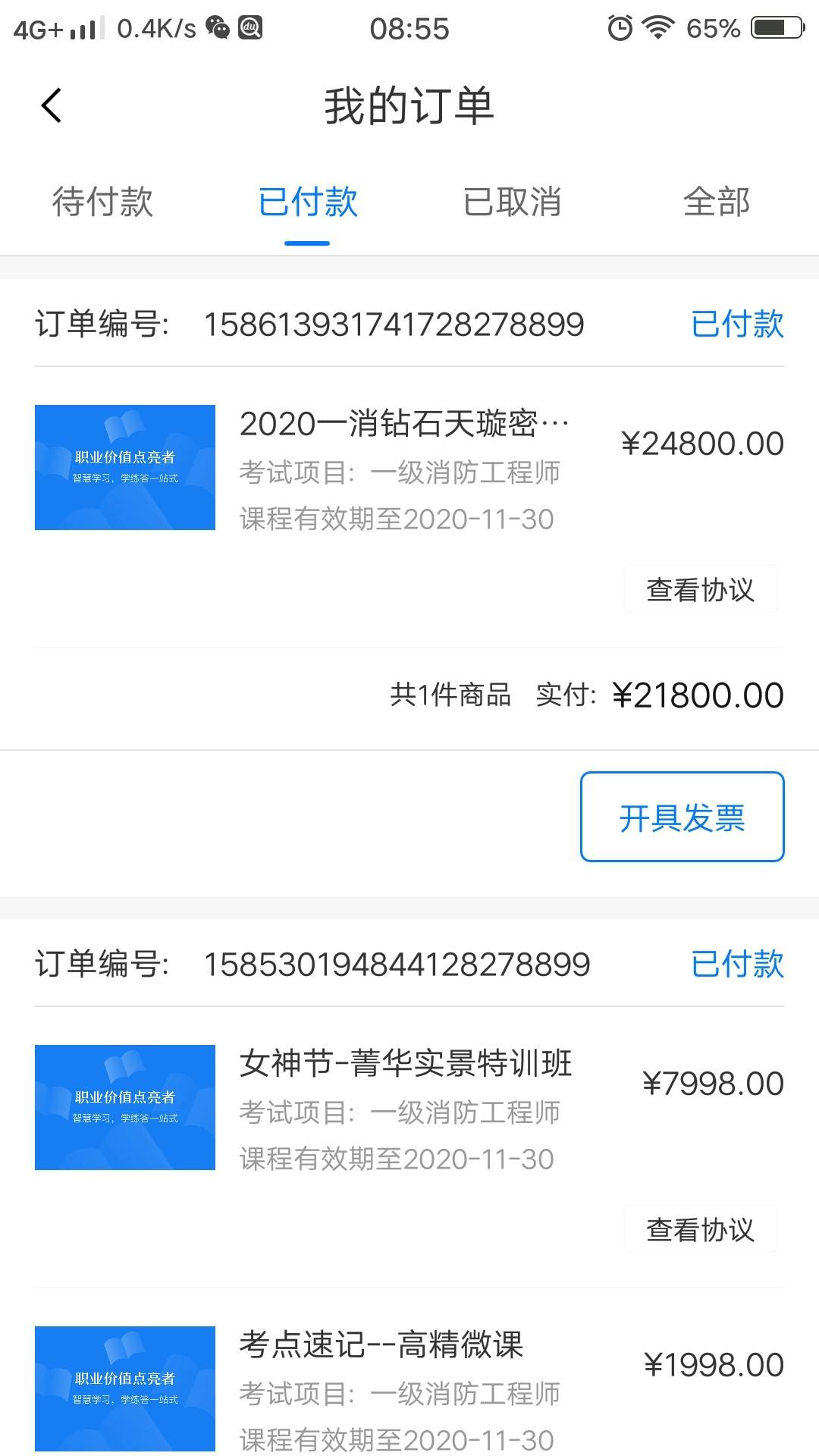819x1456 pixels.
Task: Open the 女神节-菁华实景特训班 course thumbnail
Action: click(x=125, y=1109)
